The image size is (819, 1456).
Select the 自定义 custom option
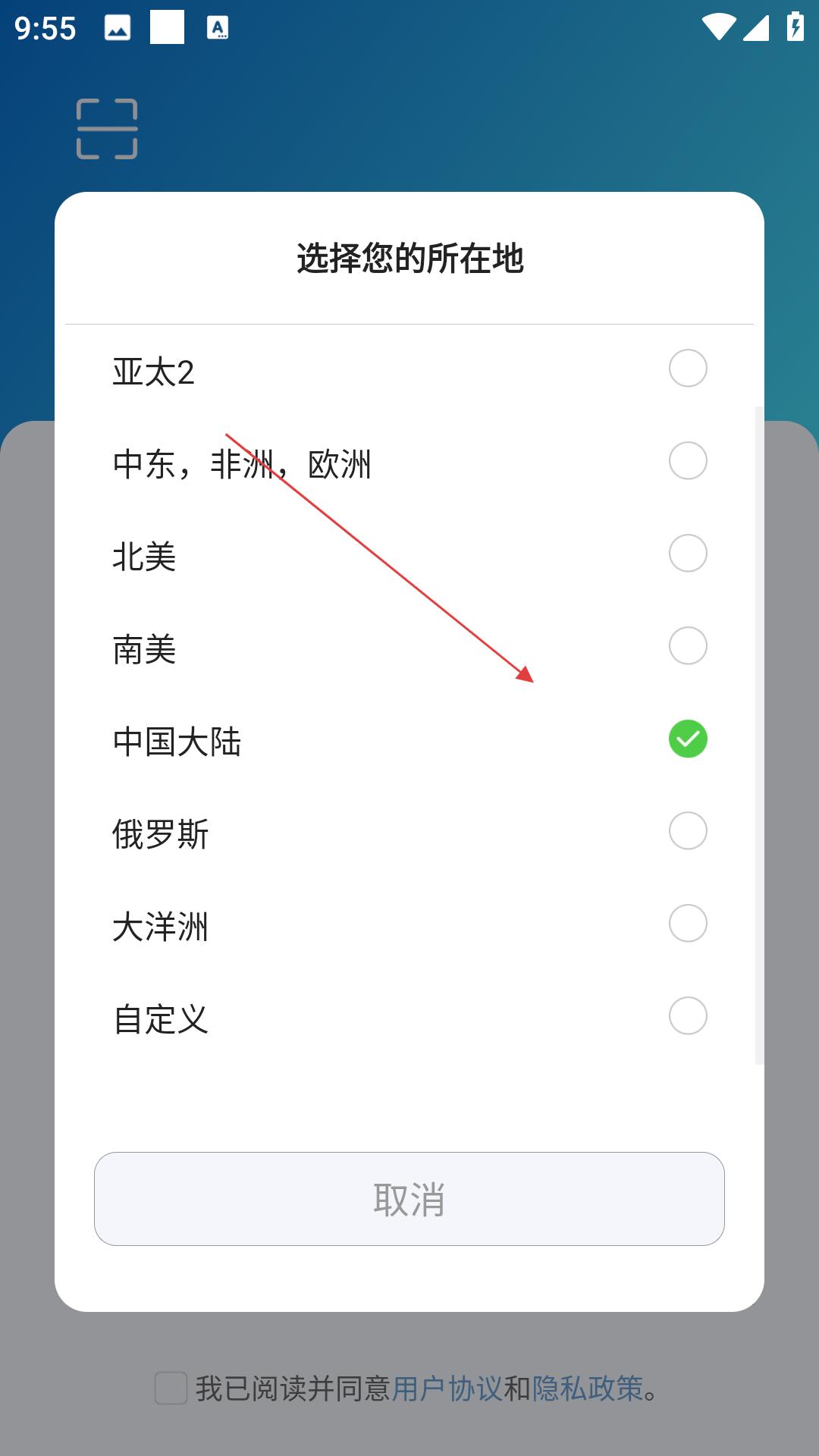click(409, 1018)
